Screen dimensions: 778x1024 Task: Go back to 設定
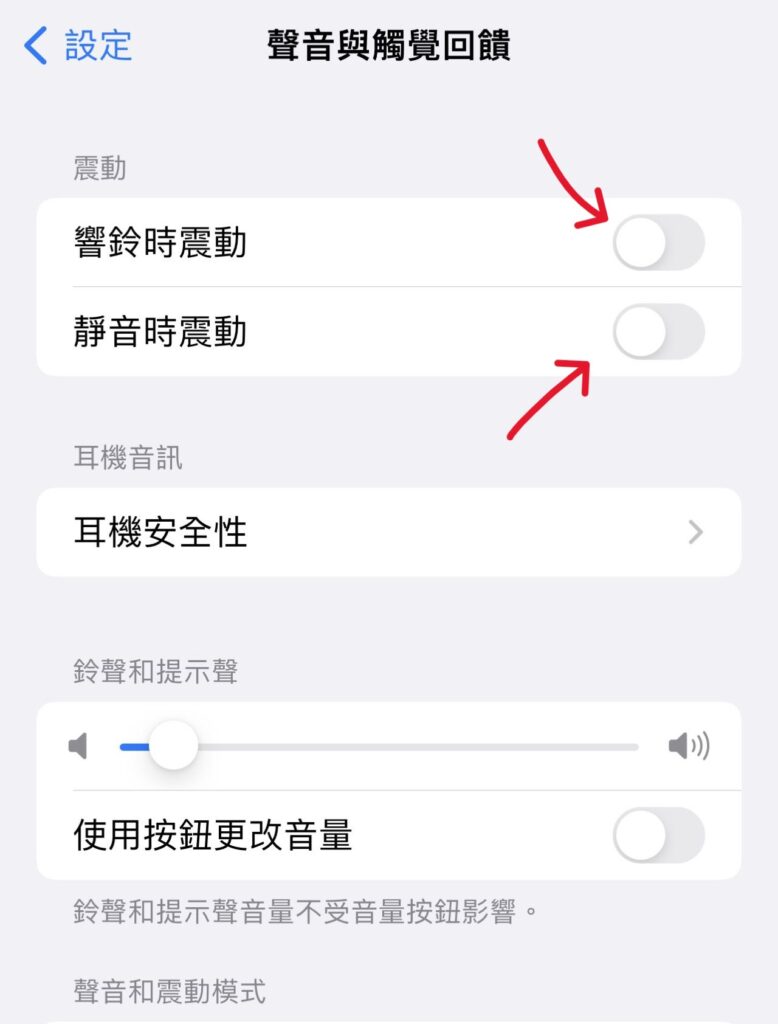click(x=80, y=46)
